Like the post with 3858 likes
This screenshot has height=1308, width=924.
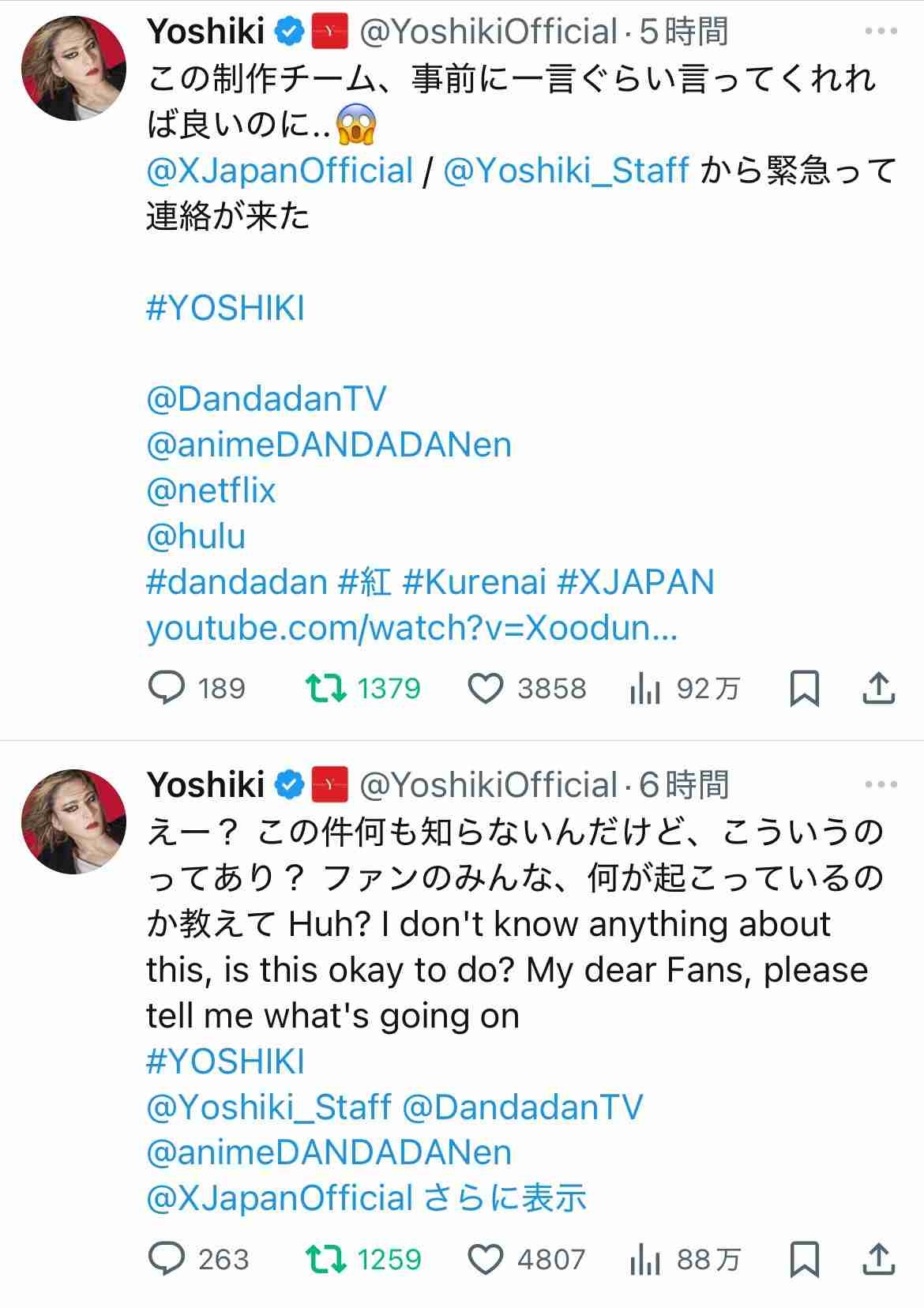click(x=486, y=688)
